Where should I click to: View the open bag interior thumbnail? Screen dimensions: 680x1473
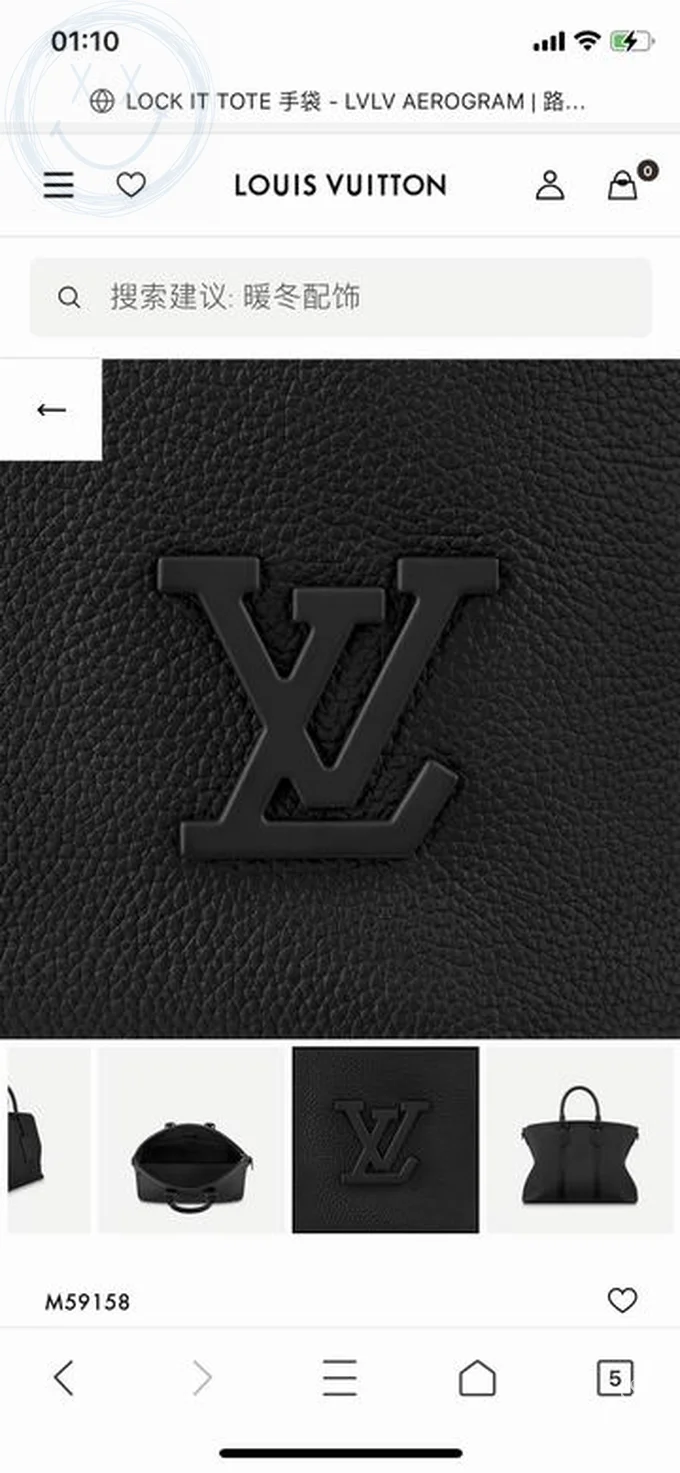point(191,1140)
